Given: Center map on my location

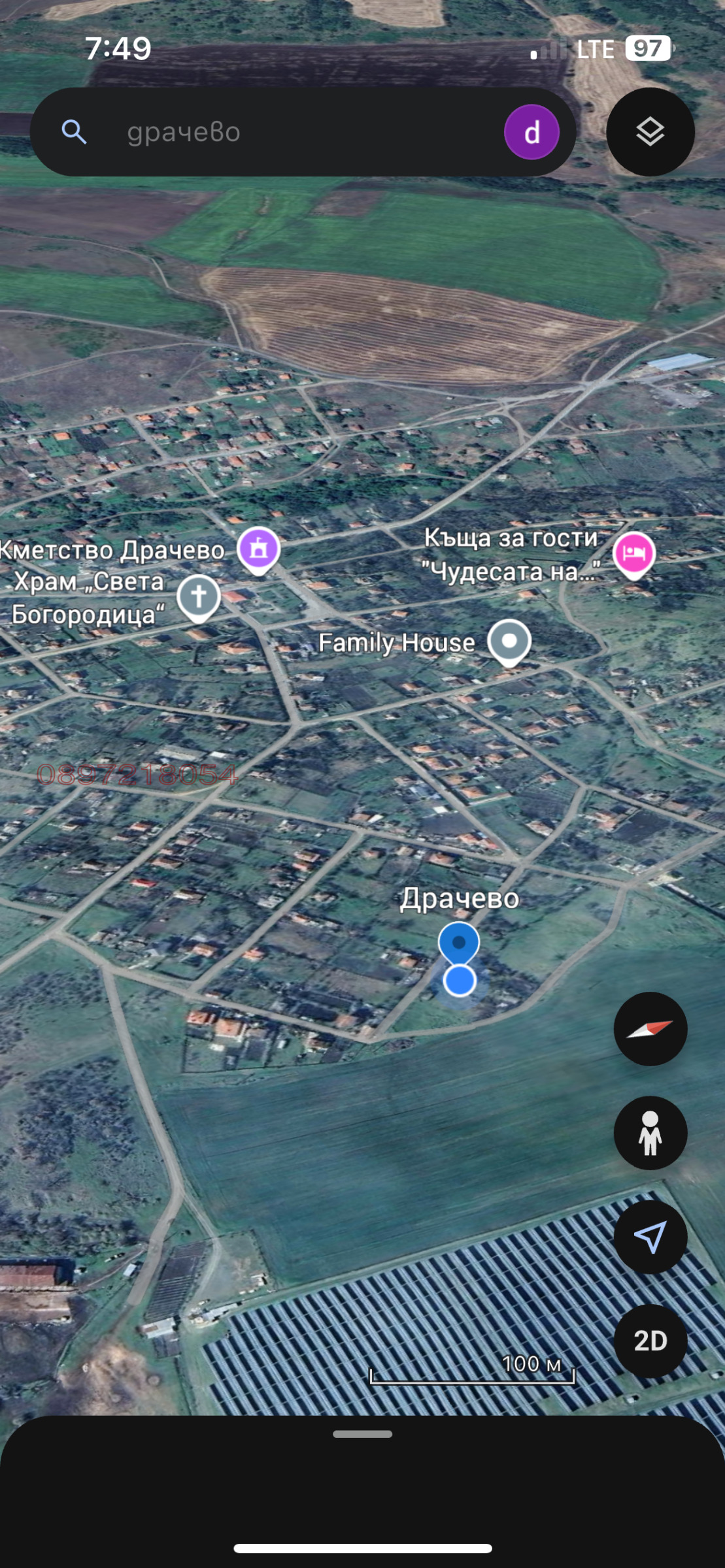Looking at the screenshot, I should coord(650,1237).
